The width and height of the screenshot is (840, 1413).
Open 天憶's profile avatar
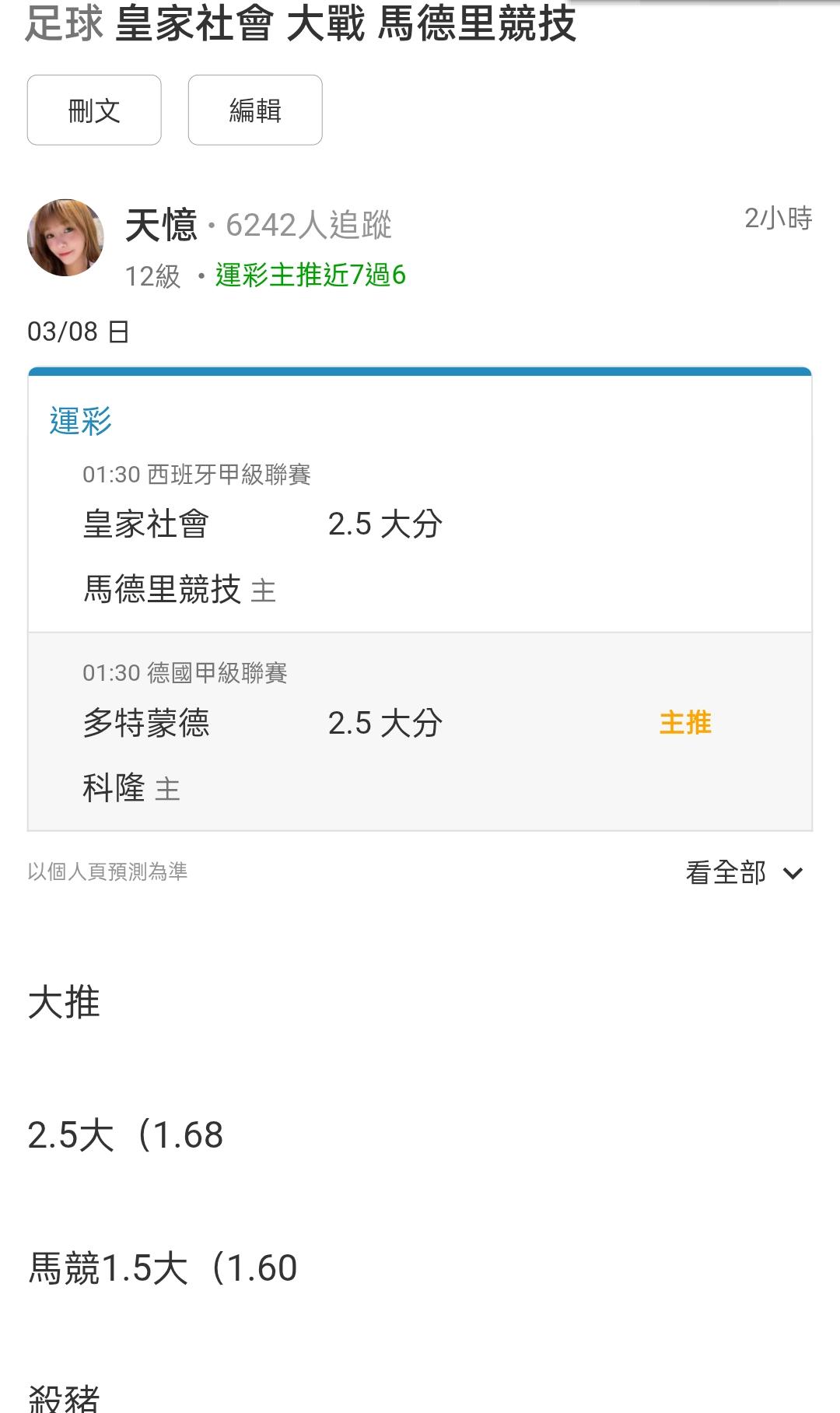65,238
